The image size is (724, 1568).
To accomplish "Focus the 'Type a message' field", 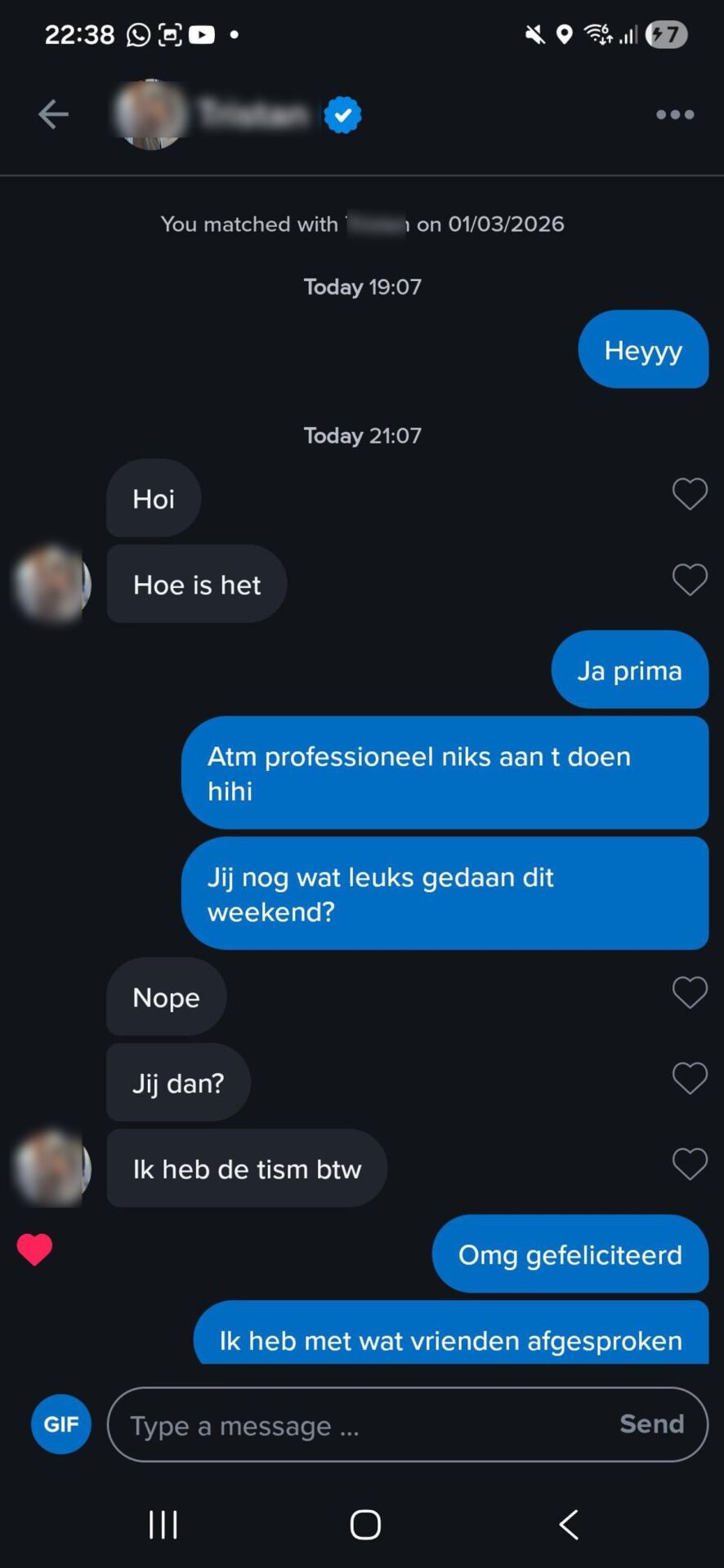I will (x=360, y=1425).
